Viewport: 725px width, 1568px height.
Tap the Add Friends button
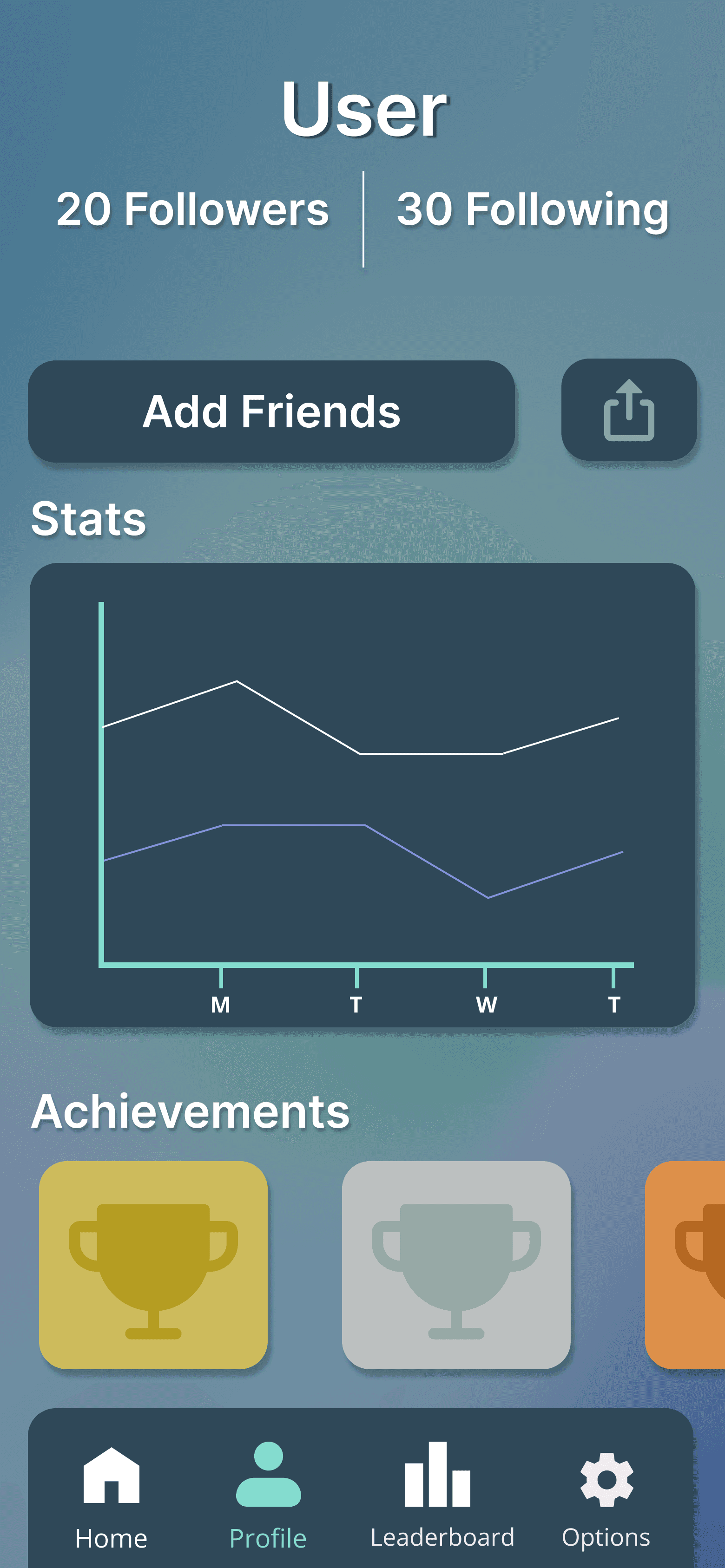click(271, 412)
